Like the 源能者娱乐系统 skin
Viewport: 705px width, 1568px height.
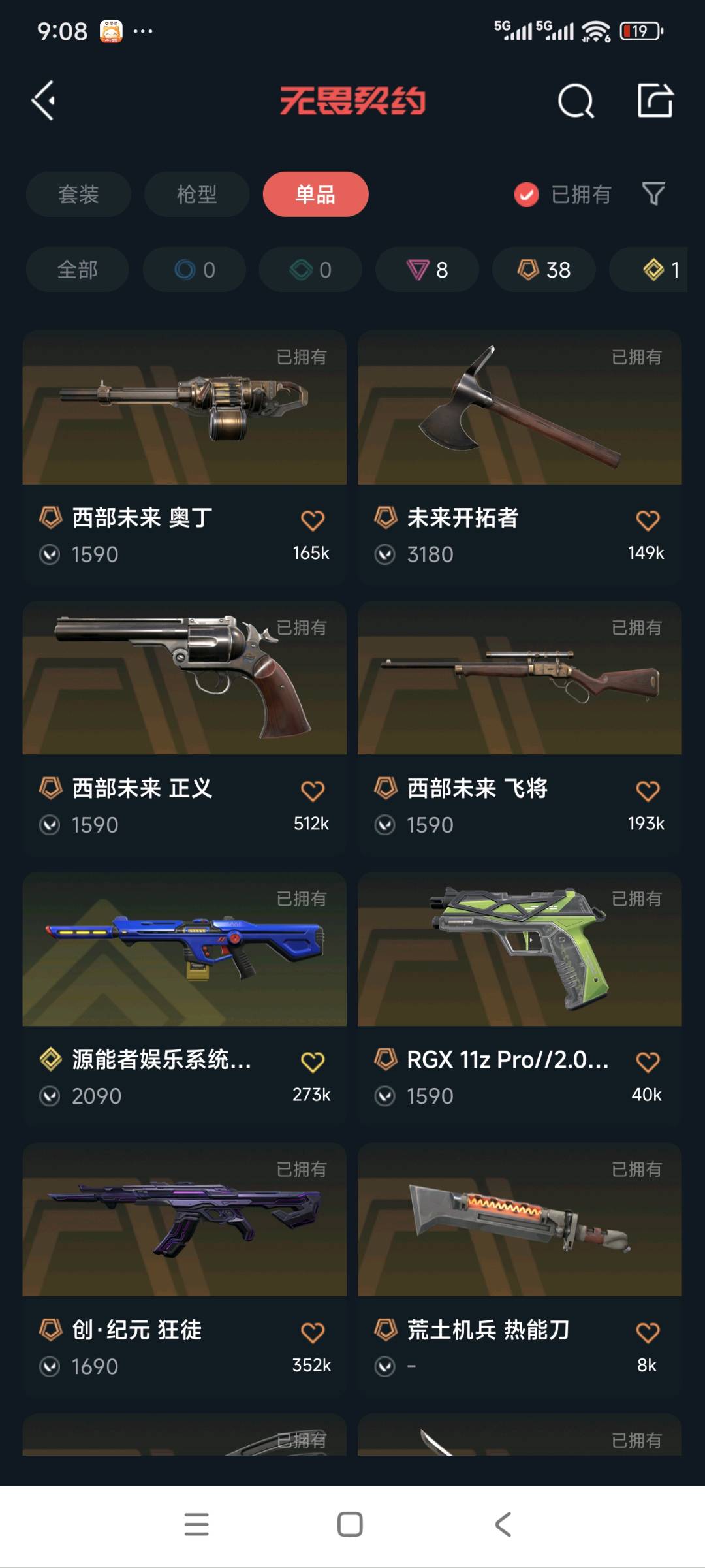(313, 1062)
